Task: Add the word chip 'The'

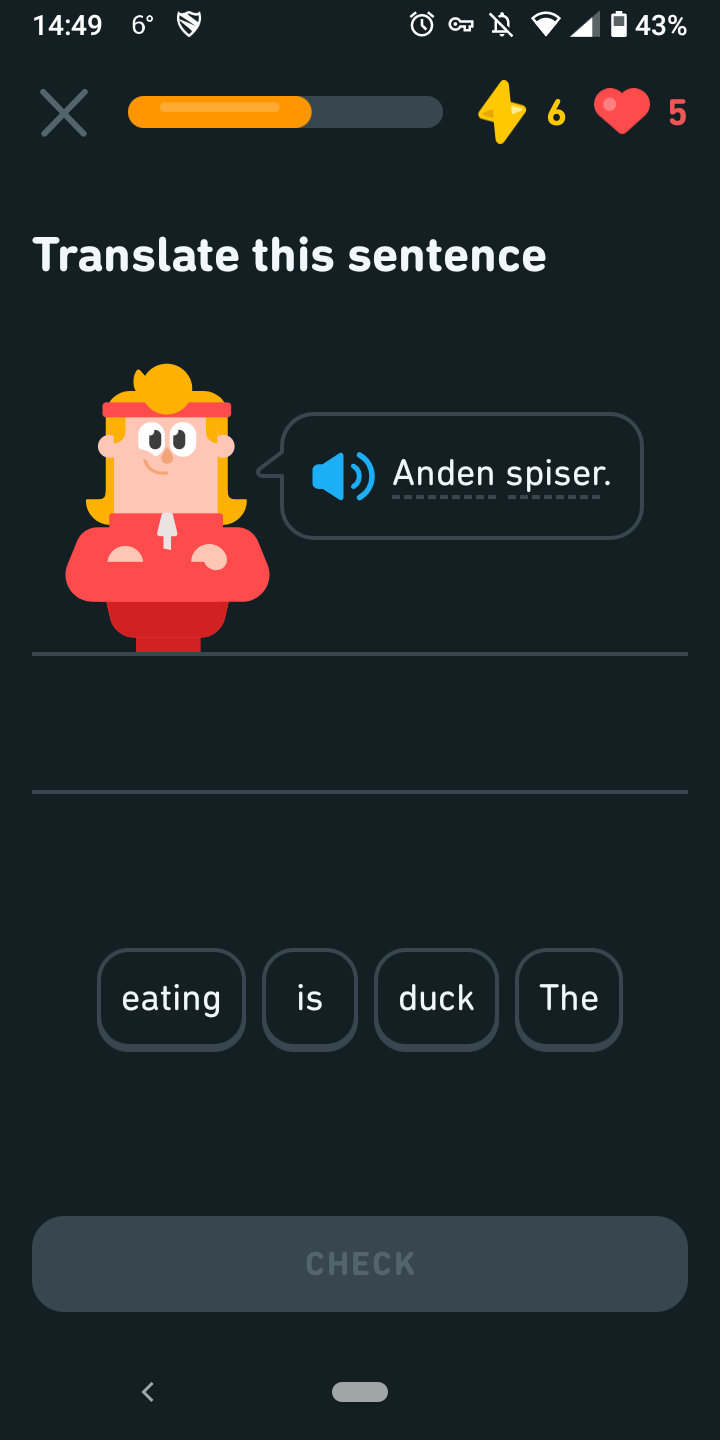Action: pos(568,999)
